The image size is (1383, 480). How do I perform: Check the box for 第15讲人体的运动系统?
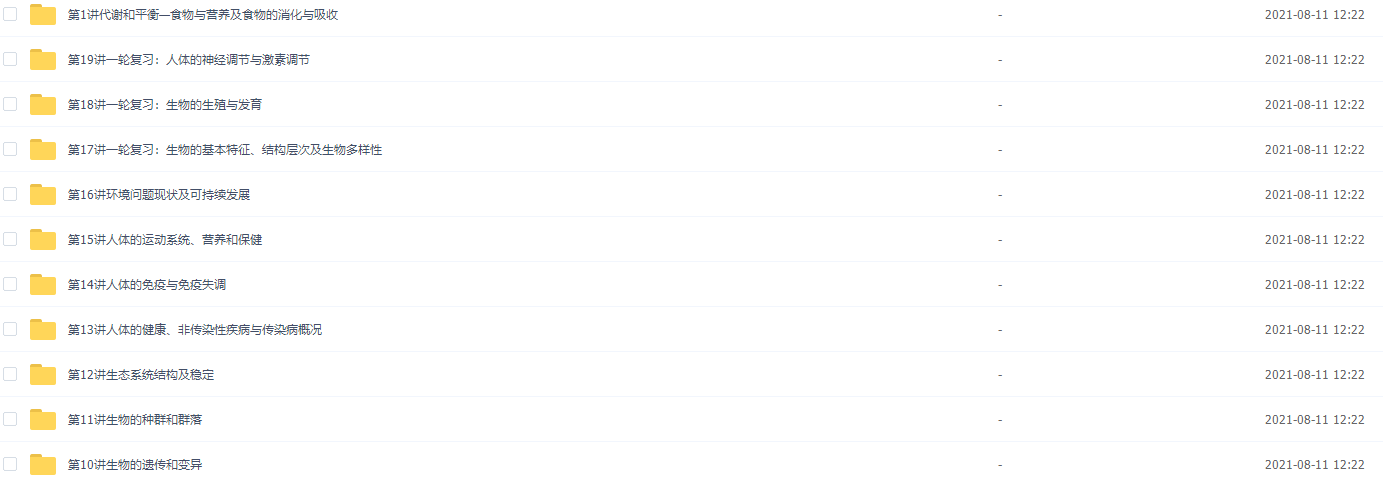coord(10,239)
